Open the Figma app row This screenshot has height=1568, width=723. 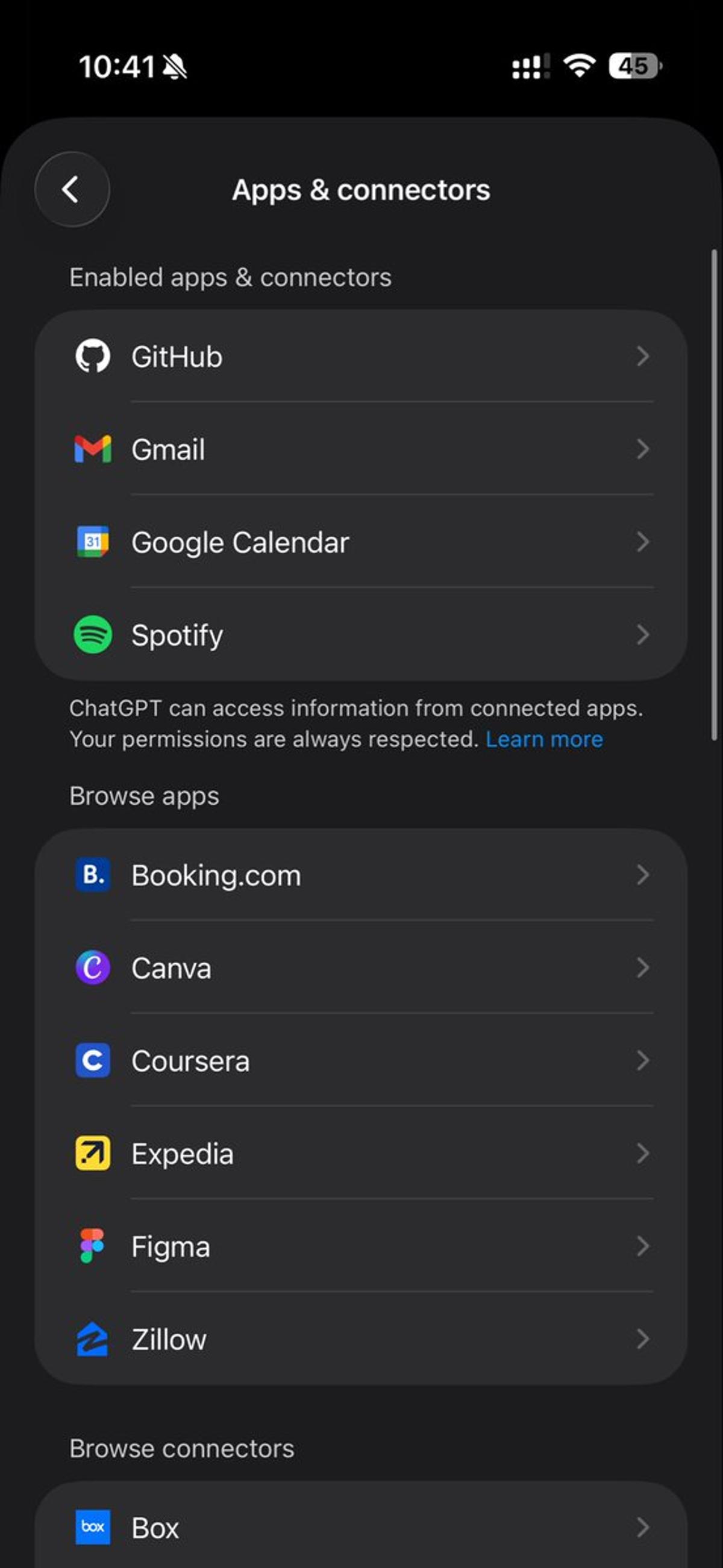coord(361,1246)
